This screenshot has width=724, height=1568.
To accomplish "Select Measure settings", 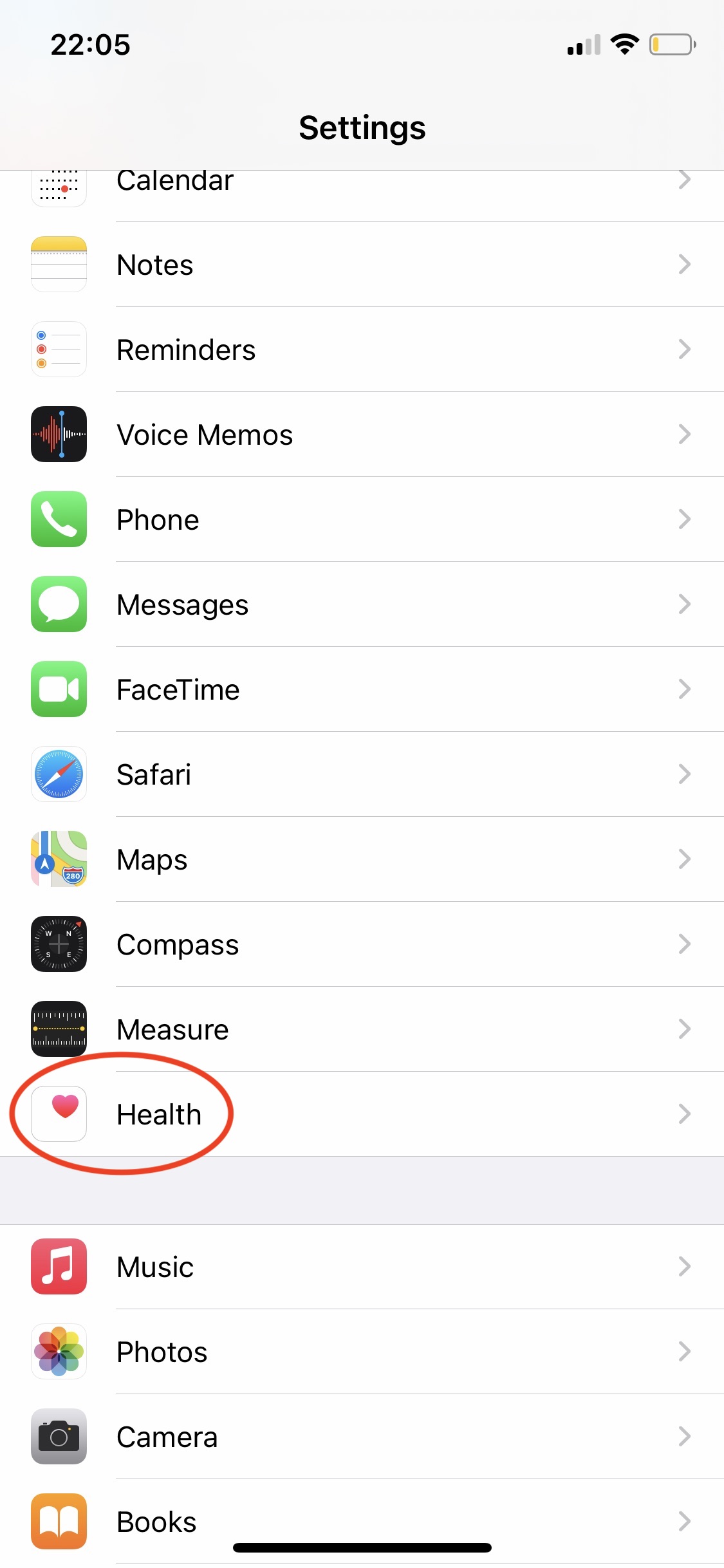I will (x=362, y=1029).
